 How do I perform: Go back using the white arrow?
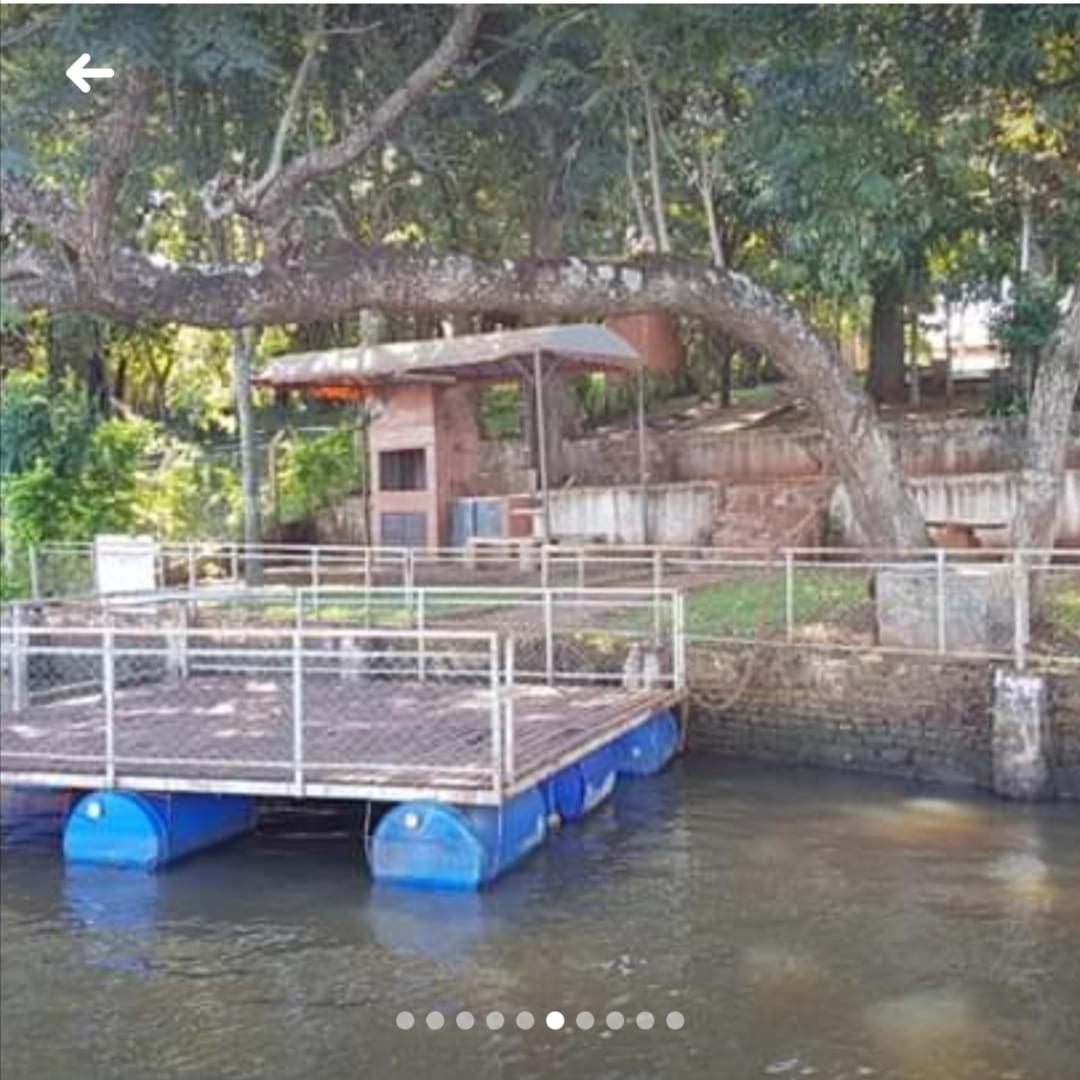point(89,73)
